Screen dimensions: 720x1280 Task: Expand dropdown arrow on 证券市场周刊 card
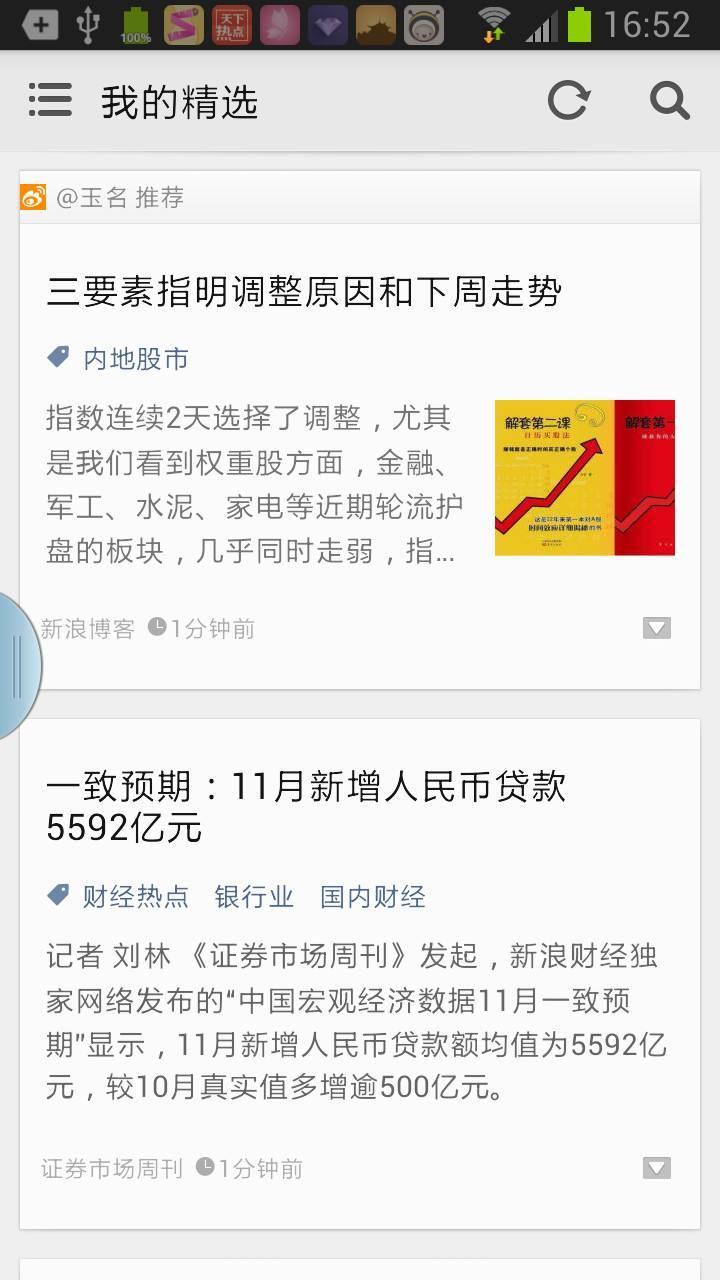click(656, 1168)
